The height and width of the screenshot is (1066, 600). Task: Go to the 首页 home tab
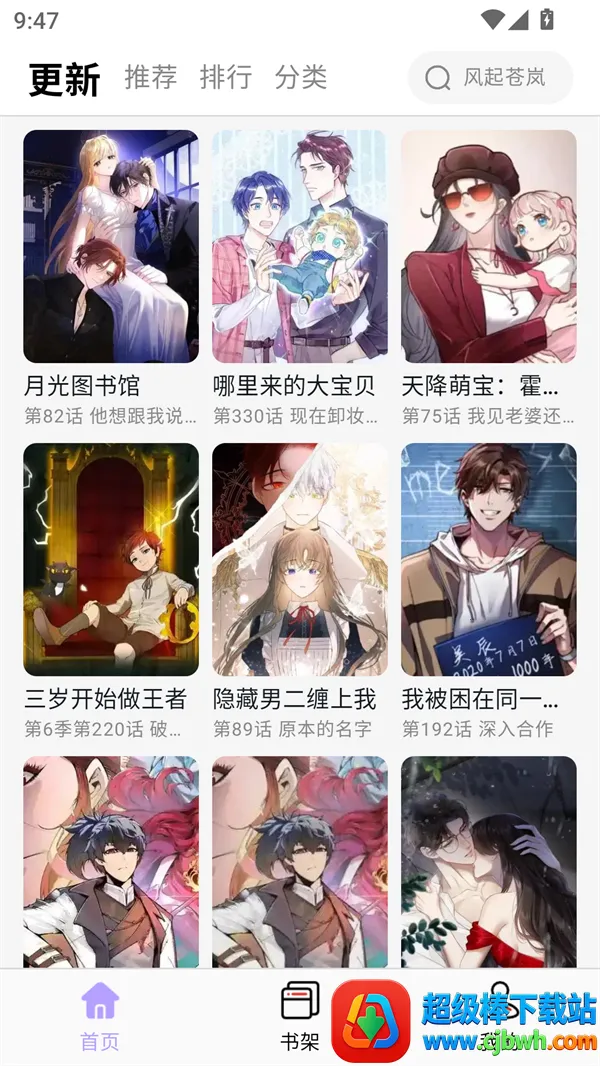click(x=100, y=1015)
